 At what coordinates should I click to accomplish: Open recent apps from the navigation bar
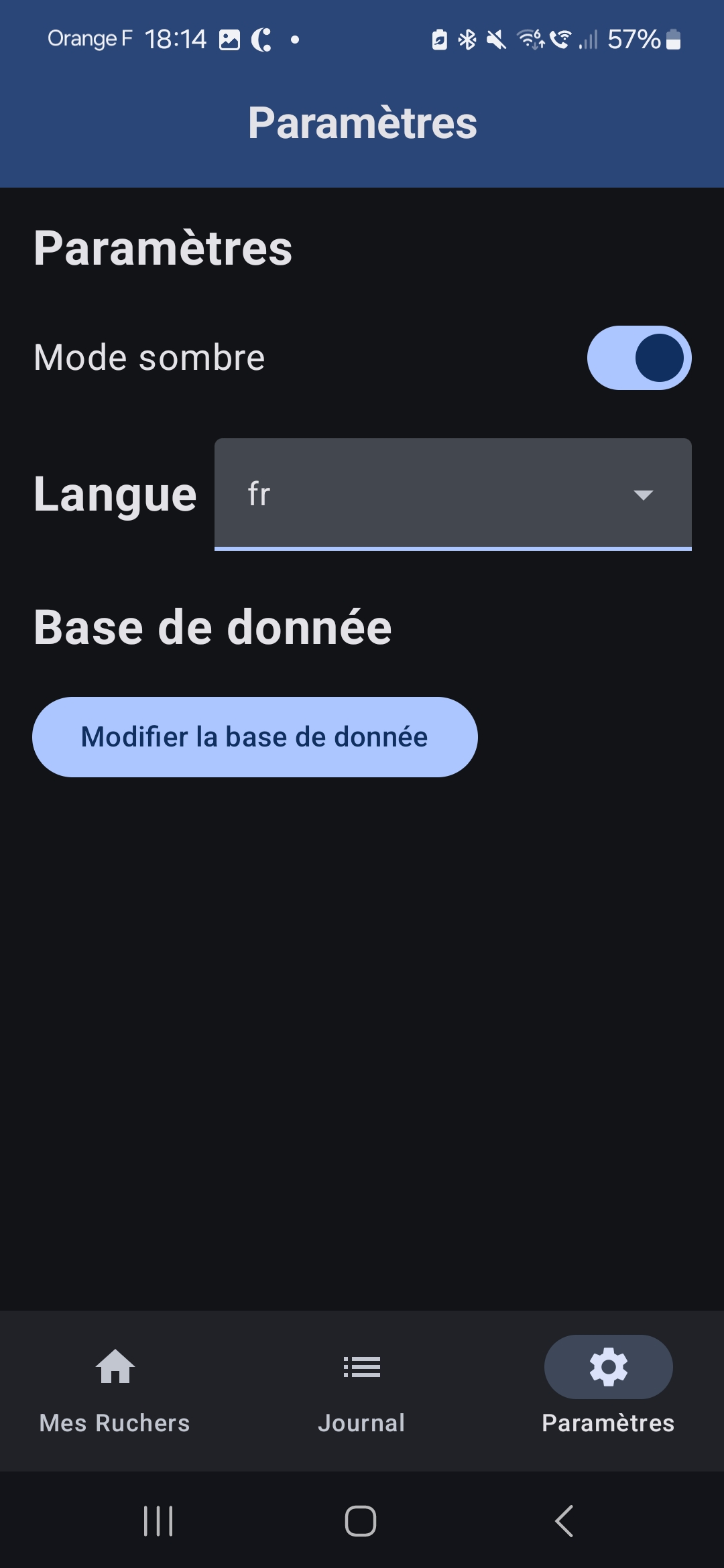coord(158,1520)
